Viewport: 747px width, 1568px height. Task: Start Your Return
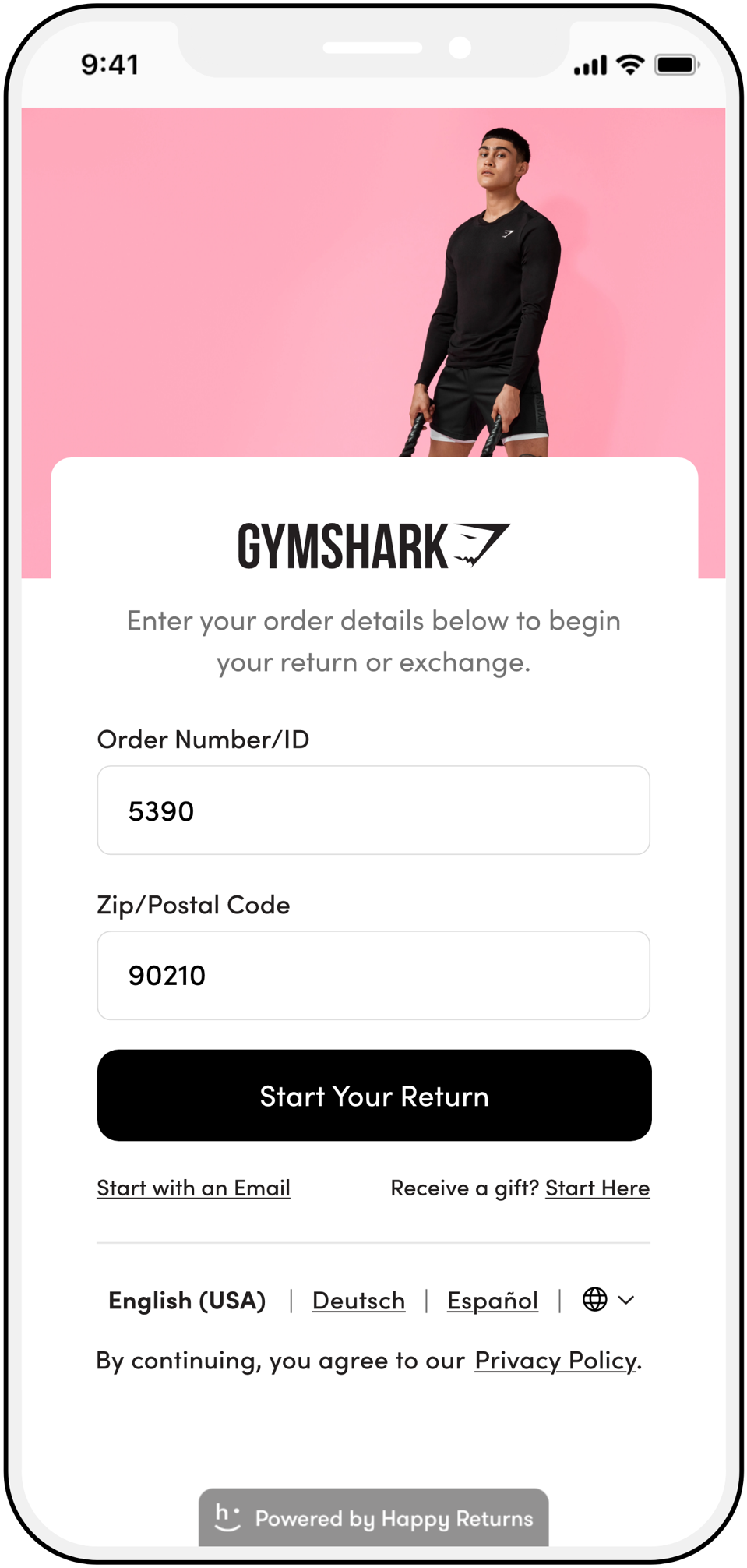[374, 1095]
